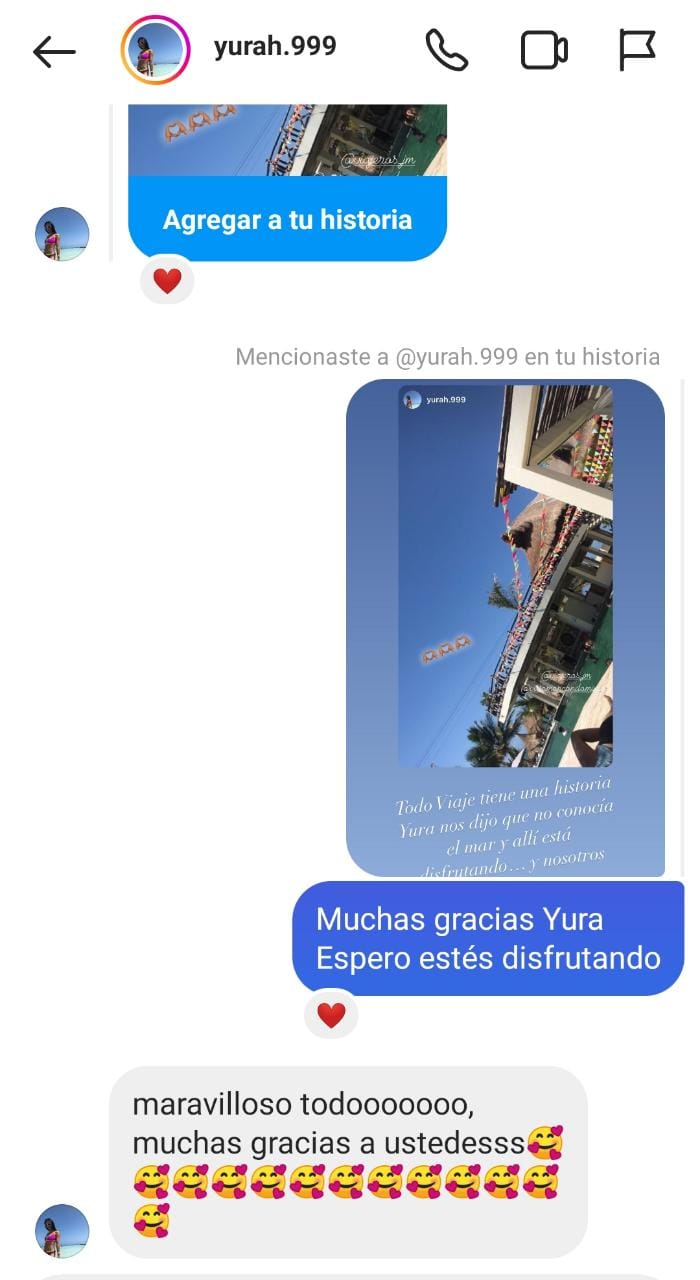View heart reaction under Agregar a tu historia
700x1280 pixels.
pos(167,281)
